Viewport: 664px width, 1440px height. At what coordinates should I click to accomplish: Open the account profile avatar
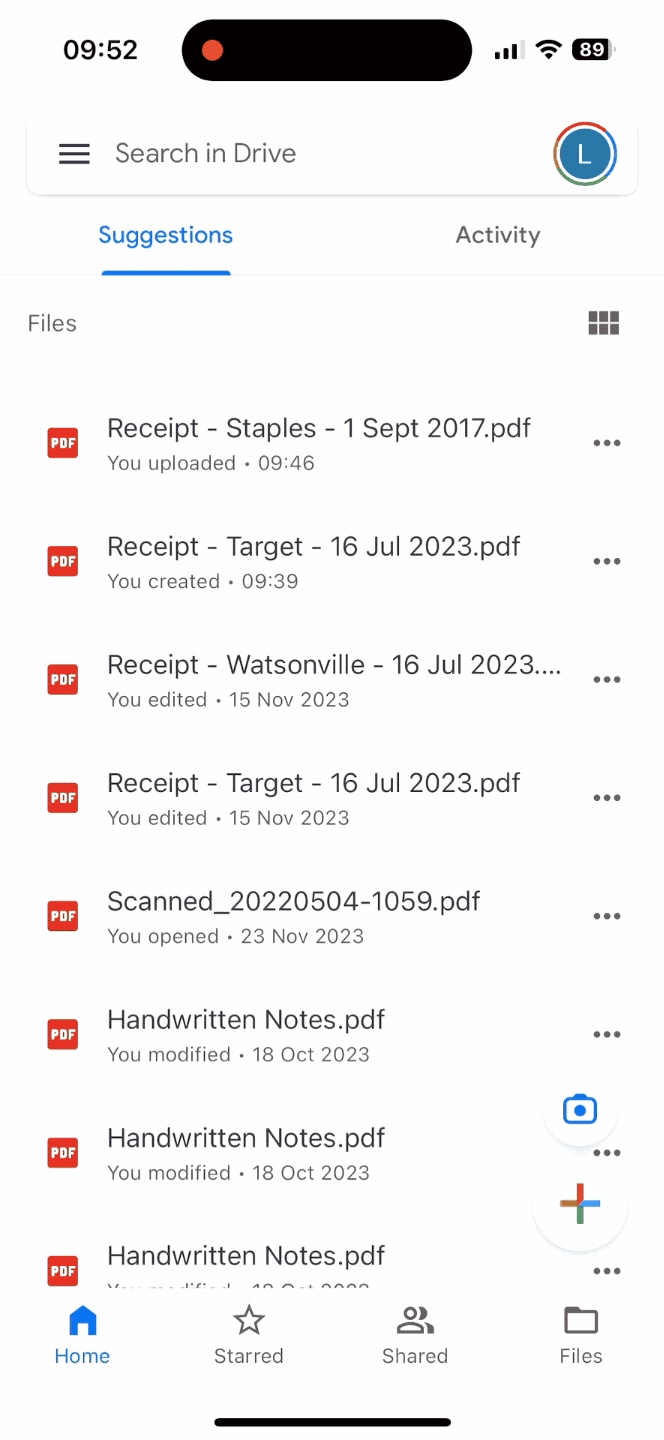(x=584, y=154)
